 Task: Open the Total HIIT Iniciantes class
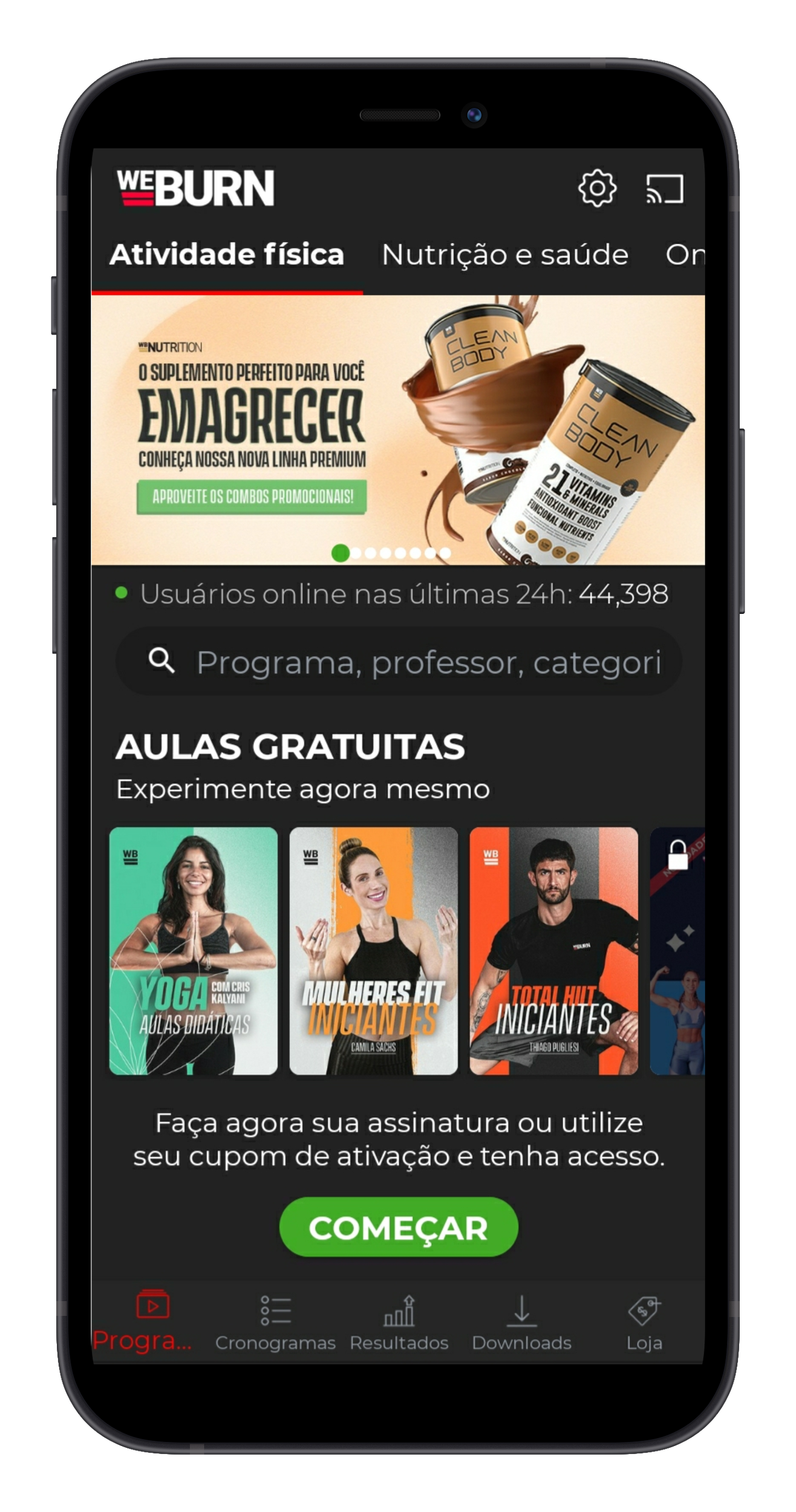click(553, 951)
